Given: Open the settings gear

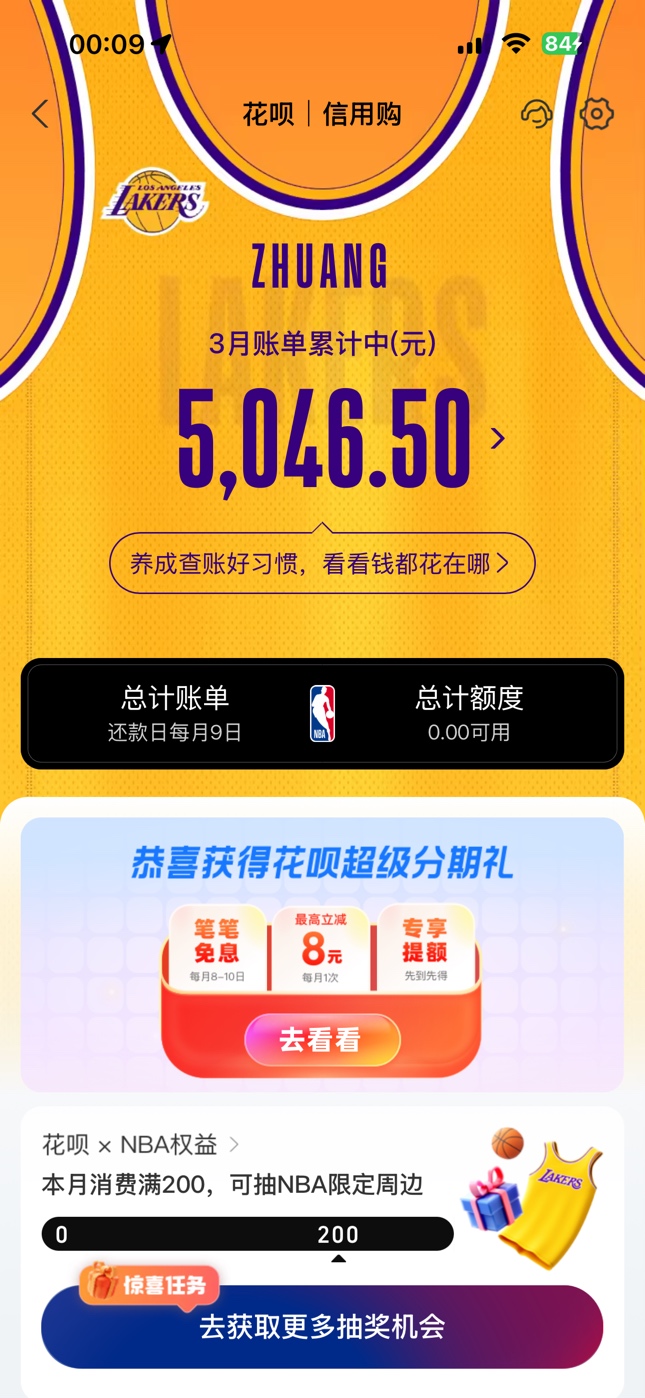Looking at the screenshot, I should [596, 114].
